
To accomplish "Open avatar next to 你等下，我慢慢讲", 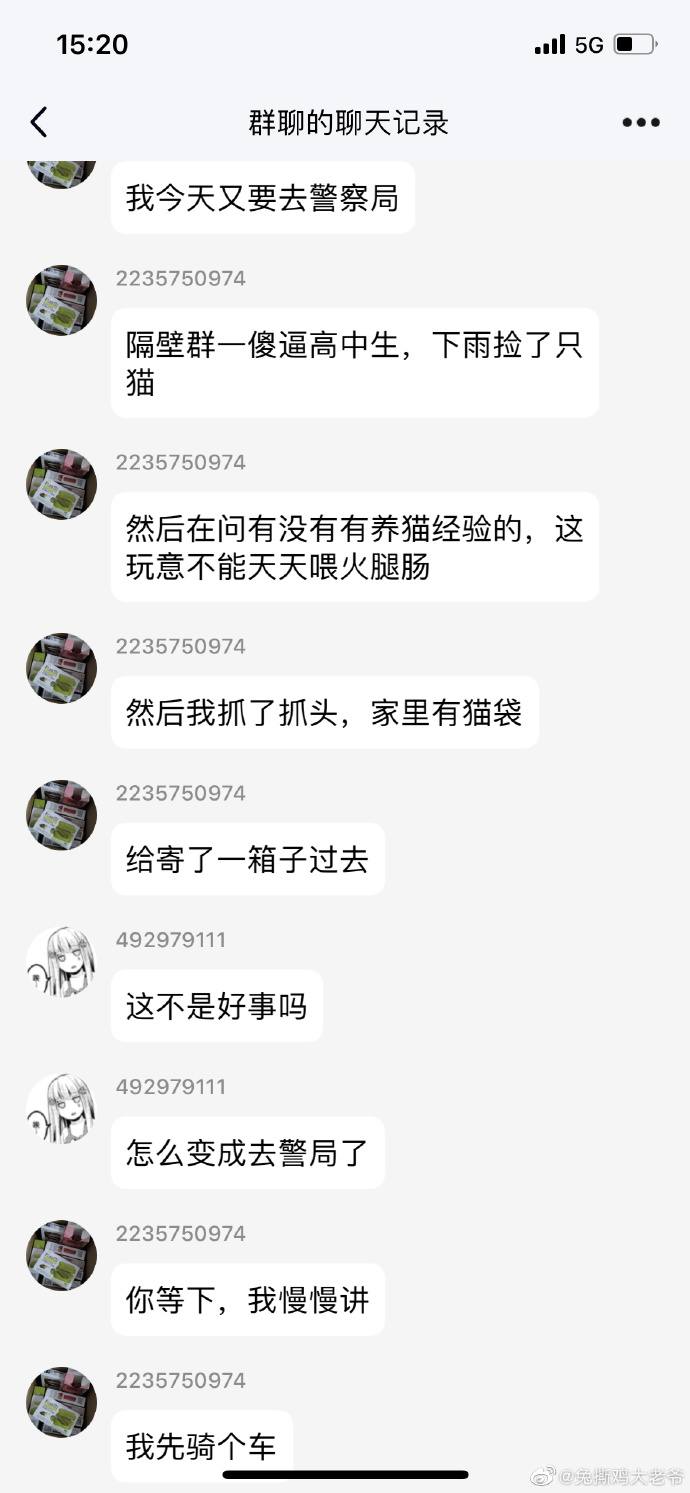I will pyautogui.click(x=61, y=1255).
